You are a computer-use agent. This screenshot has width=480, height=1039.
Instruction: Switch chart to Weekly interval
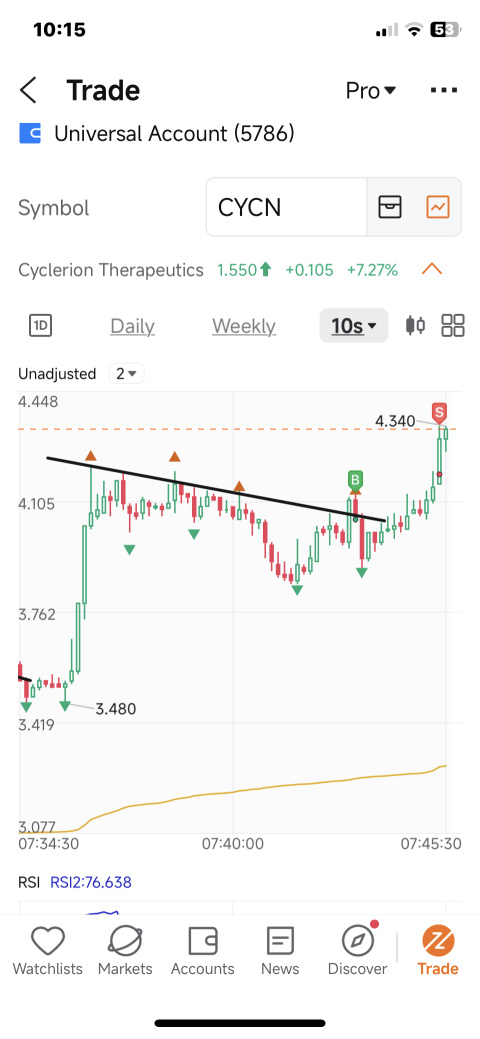[244, 326]
